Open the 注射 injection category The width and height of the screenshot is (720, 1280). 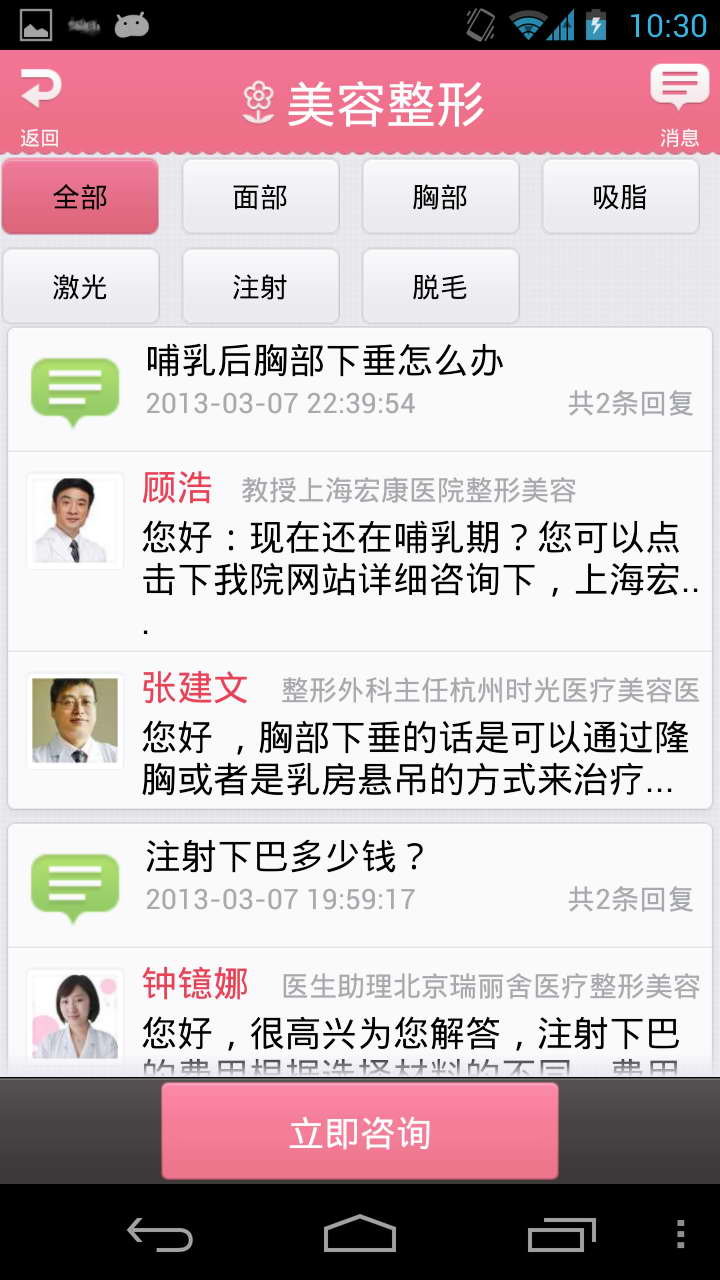pyautogui.click(x=260, y=286)
